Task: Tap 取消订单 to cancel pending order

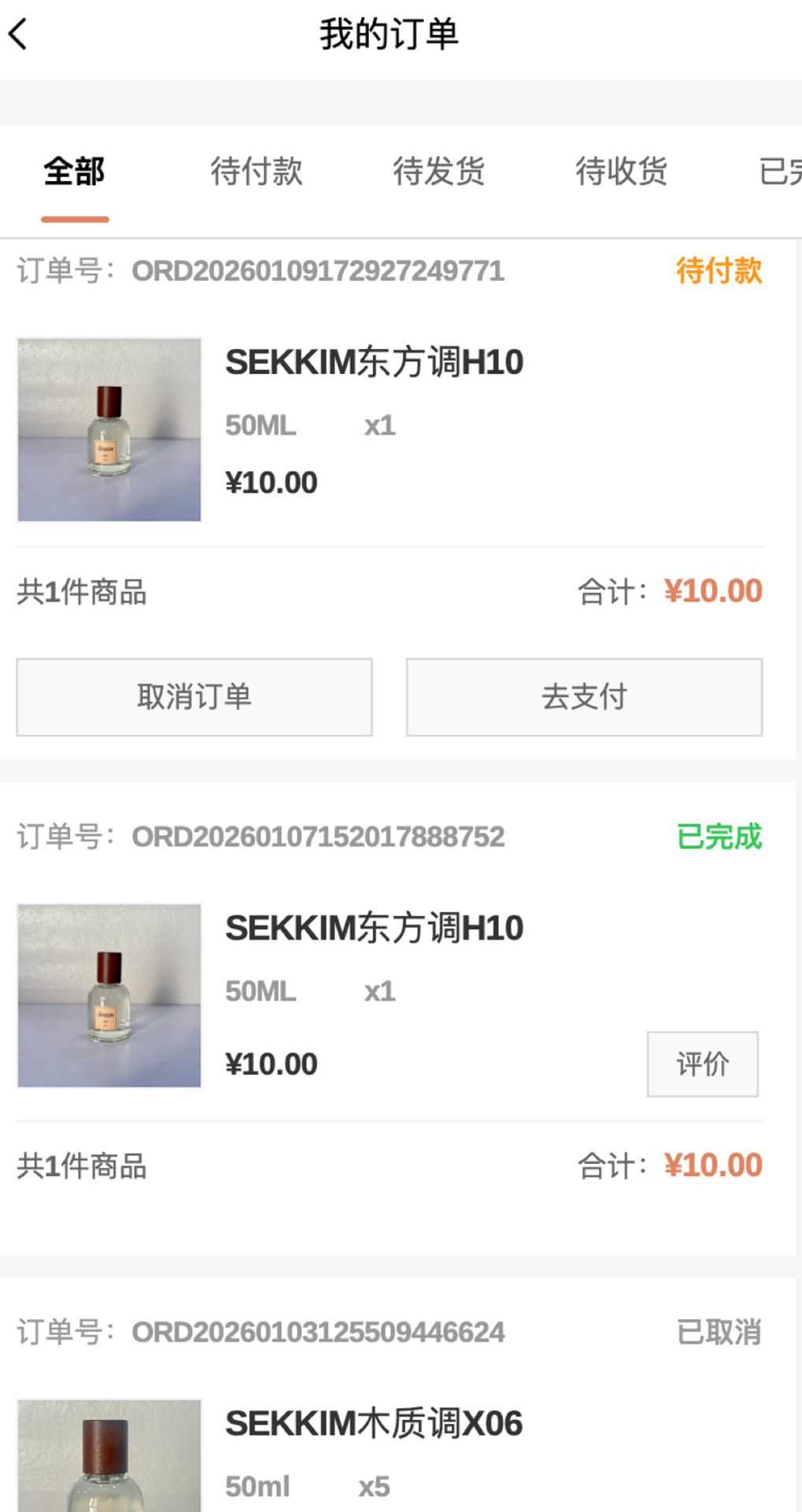Action: 194,697
